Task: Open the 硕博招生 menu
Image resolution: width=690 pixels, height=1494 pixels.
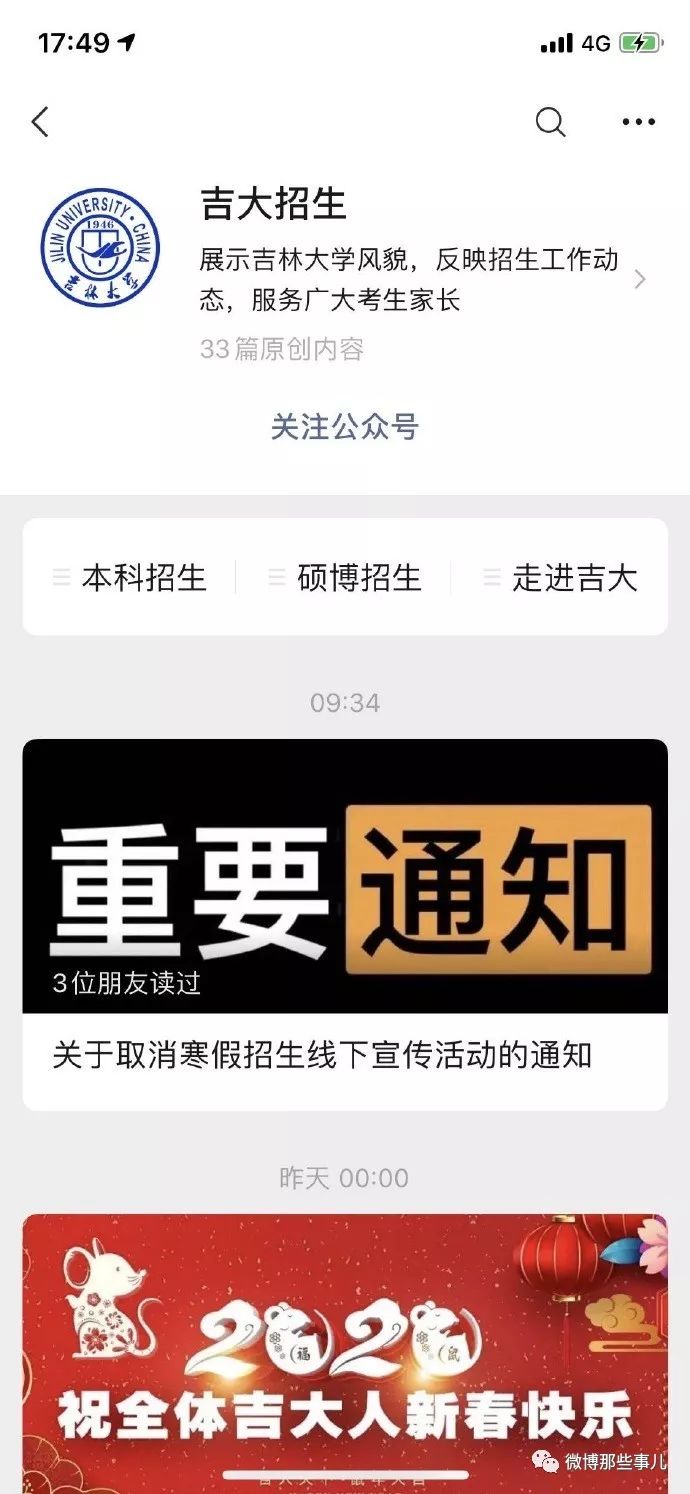Action: pos(345,577)
